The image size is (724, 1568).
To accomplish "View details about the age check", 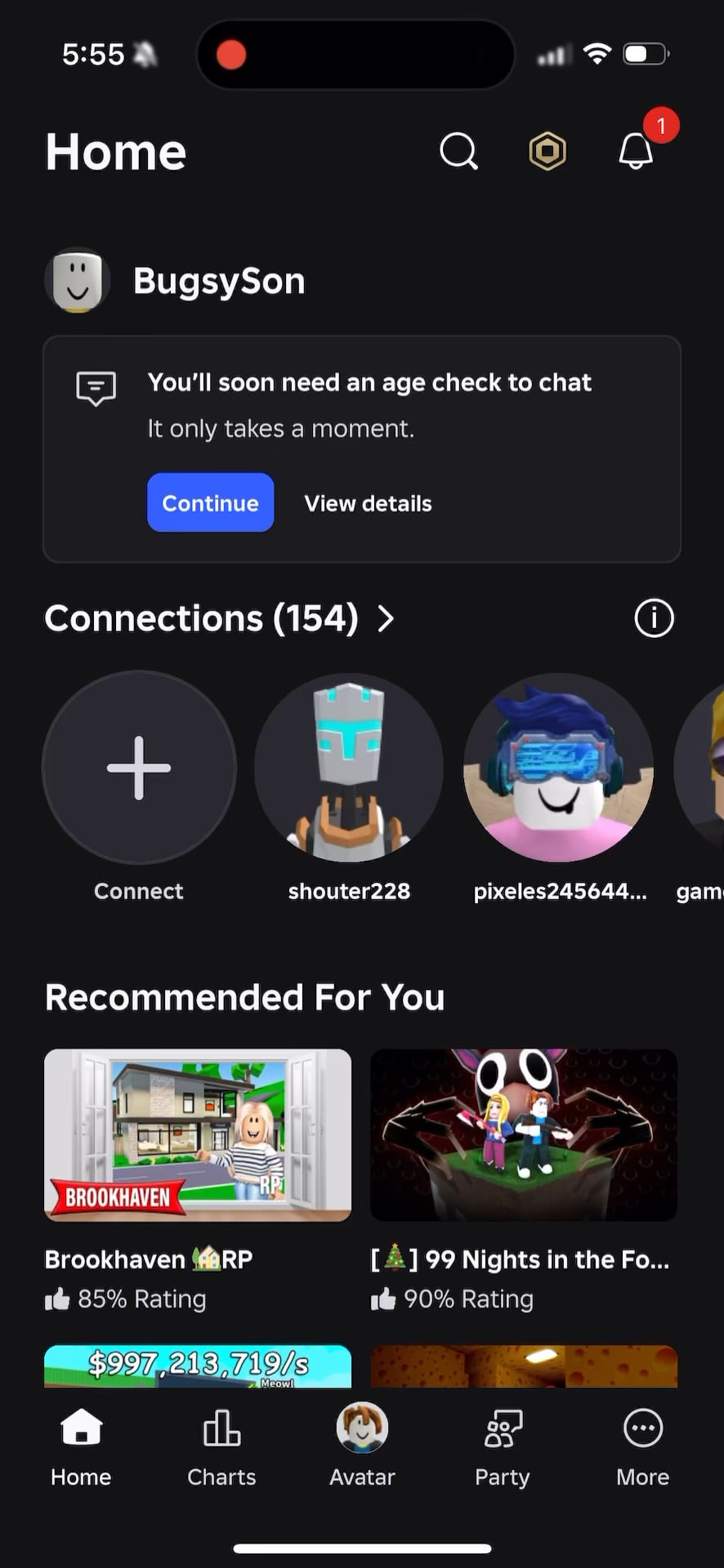I will (368, 503).
